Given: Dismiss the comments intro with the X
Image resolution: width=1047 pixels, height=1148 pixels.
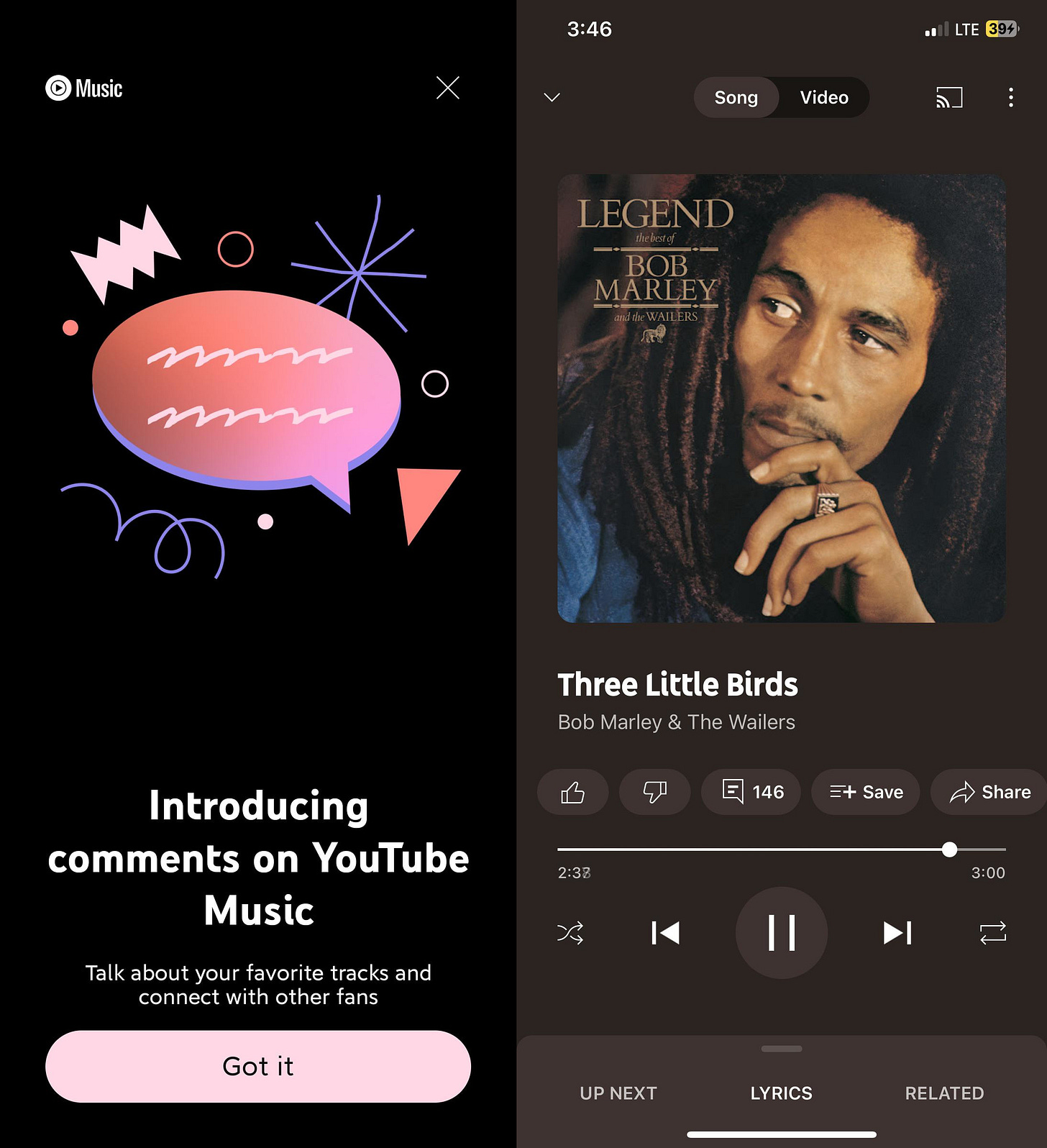Looking at the screenshot, I should (447, 88).
